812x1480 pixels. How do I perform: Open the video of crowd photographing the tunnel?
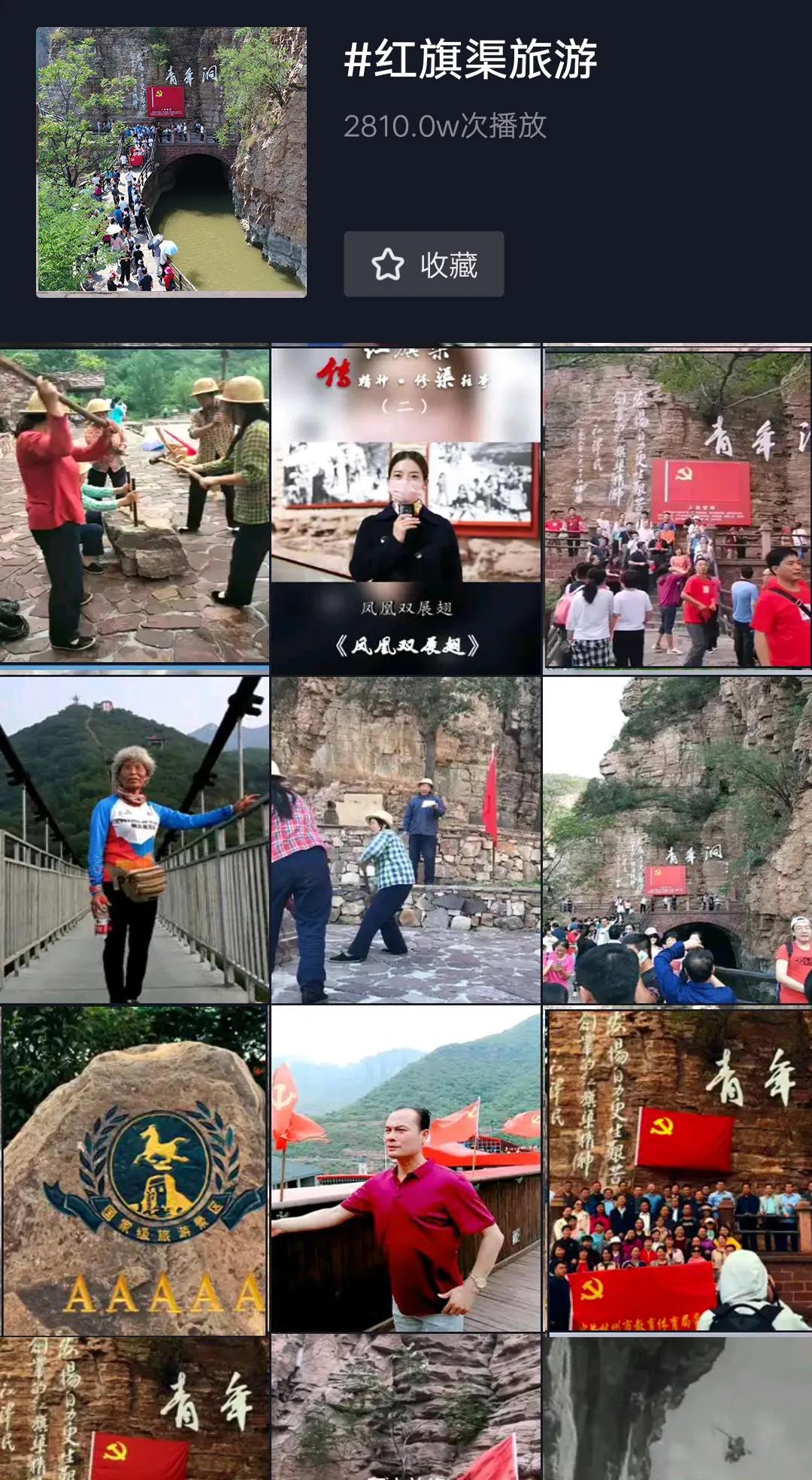click(677, 839)
